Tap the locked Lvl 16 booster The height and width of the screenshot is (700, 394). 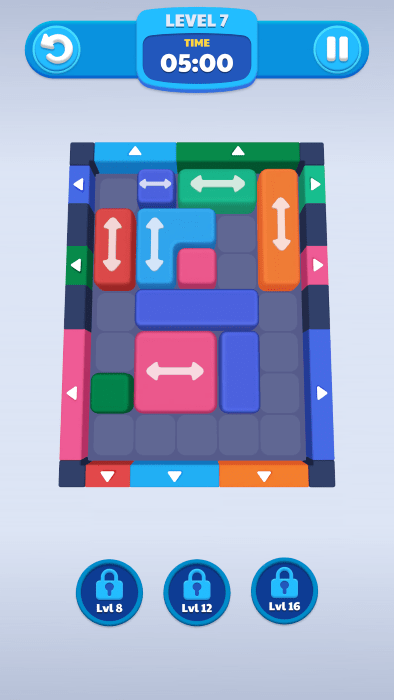coord(285,591)
